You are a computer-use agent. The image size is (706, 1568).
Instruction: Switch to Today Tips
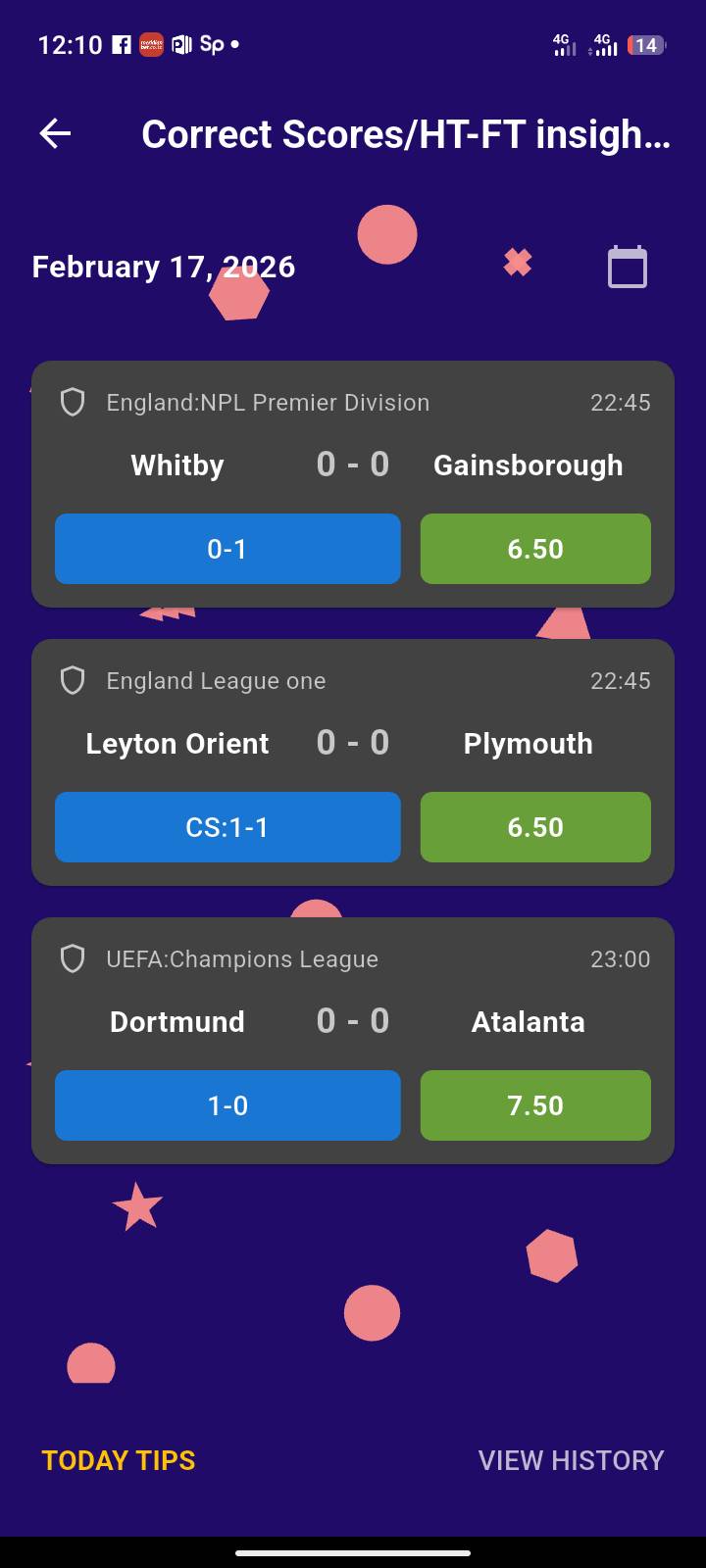(119, 1460)
